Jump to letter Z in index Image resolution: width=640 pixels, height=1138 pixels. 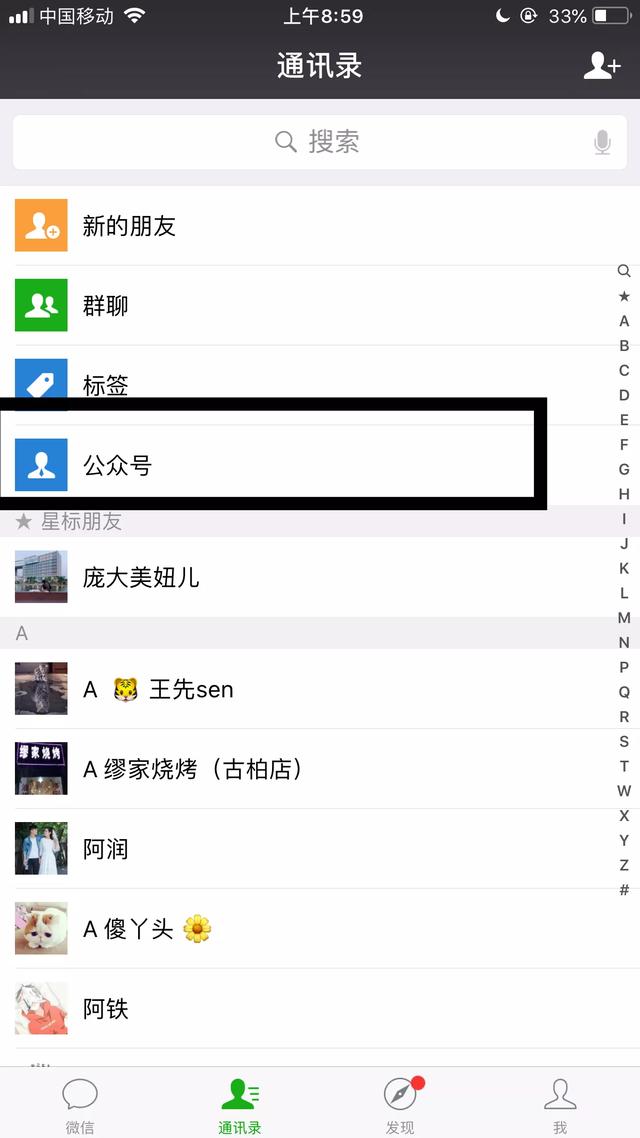pos(624,865)
